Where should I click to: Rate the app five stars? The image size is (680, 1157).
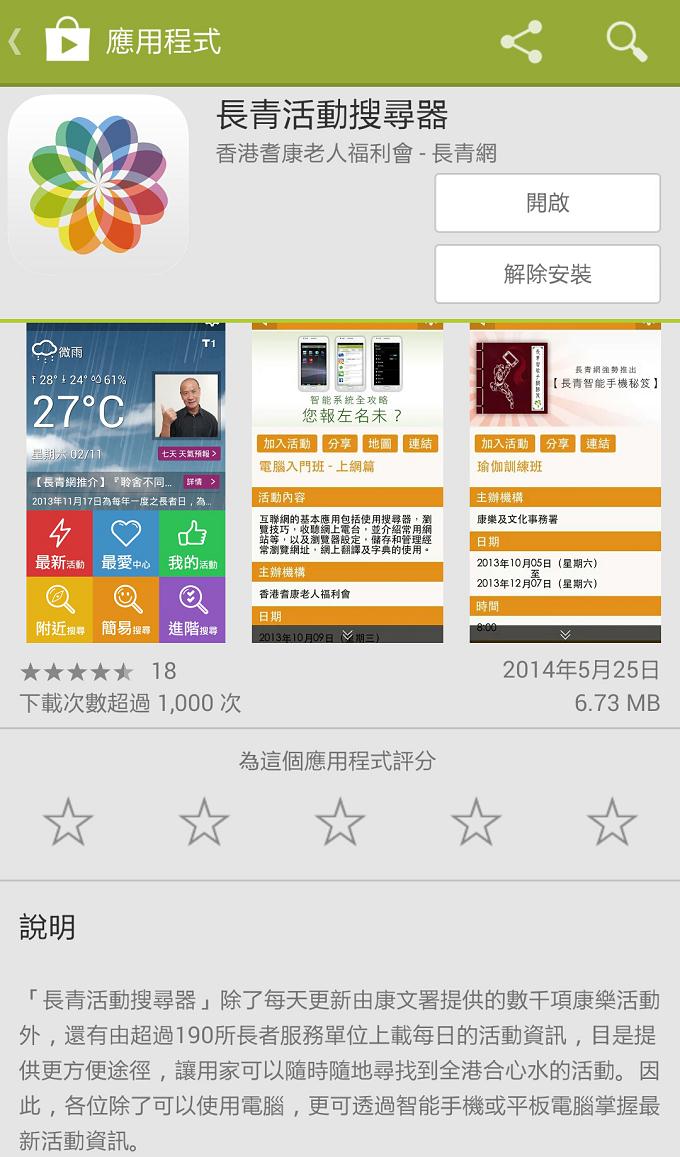tap(612, 822)
